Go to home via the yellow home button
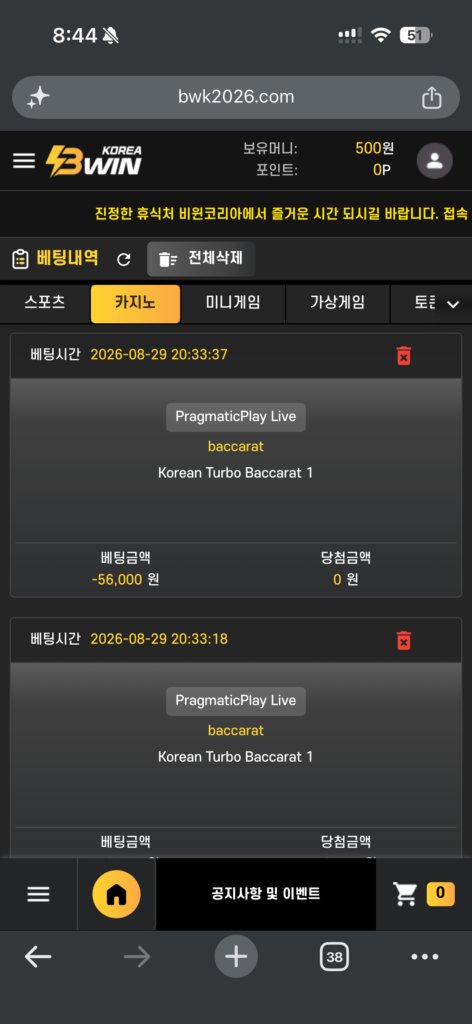Image resolution: width=472 pixels, height=1024 pixels. coord(116,894)
